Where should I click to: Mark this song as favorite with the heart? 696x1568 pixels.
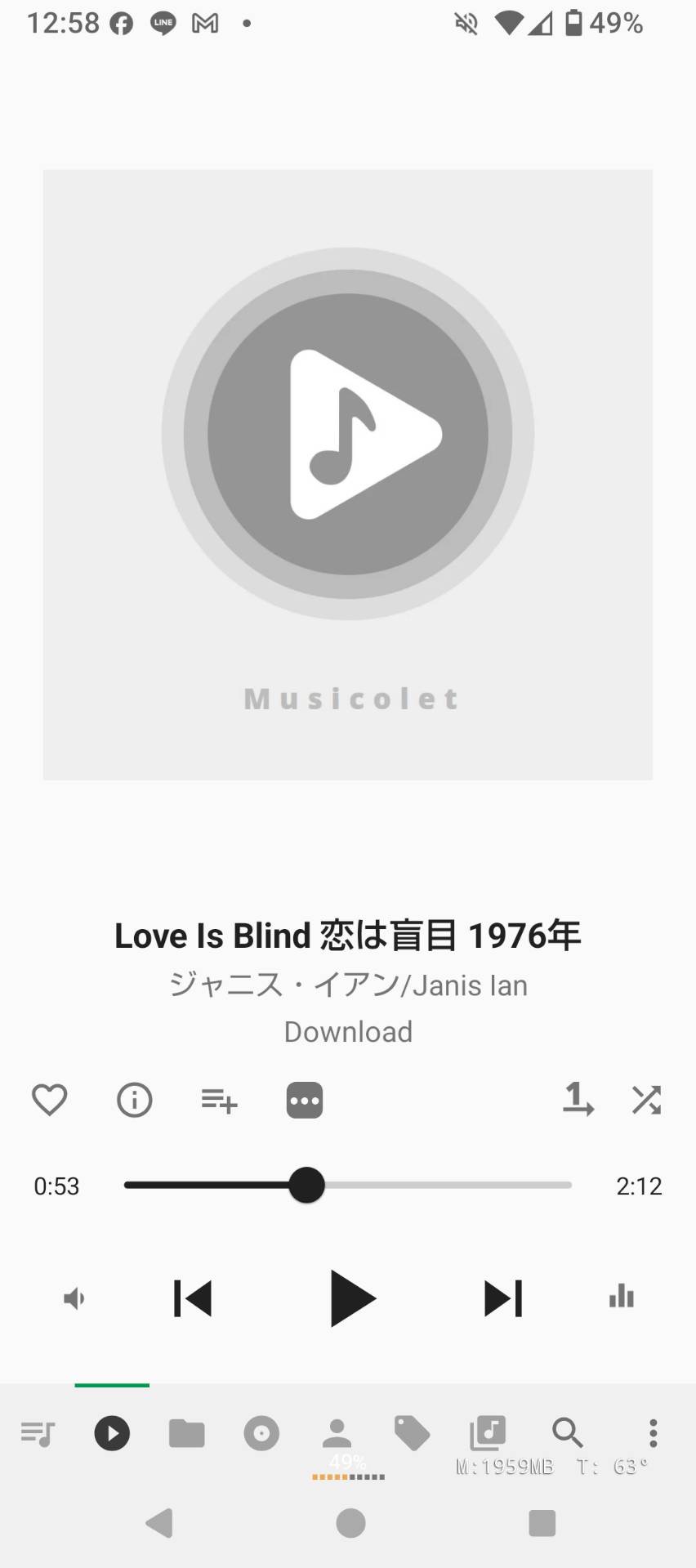[49, 1100]
